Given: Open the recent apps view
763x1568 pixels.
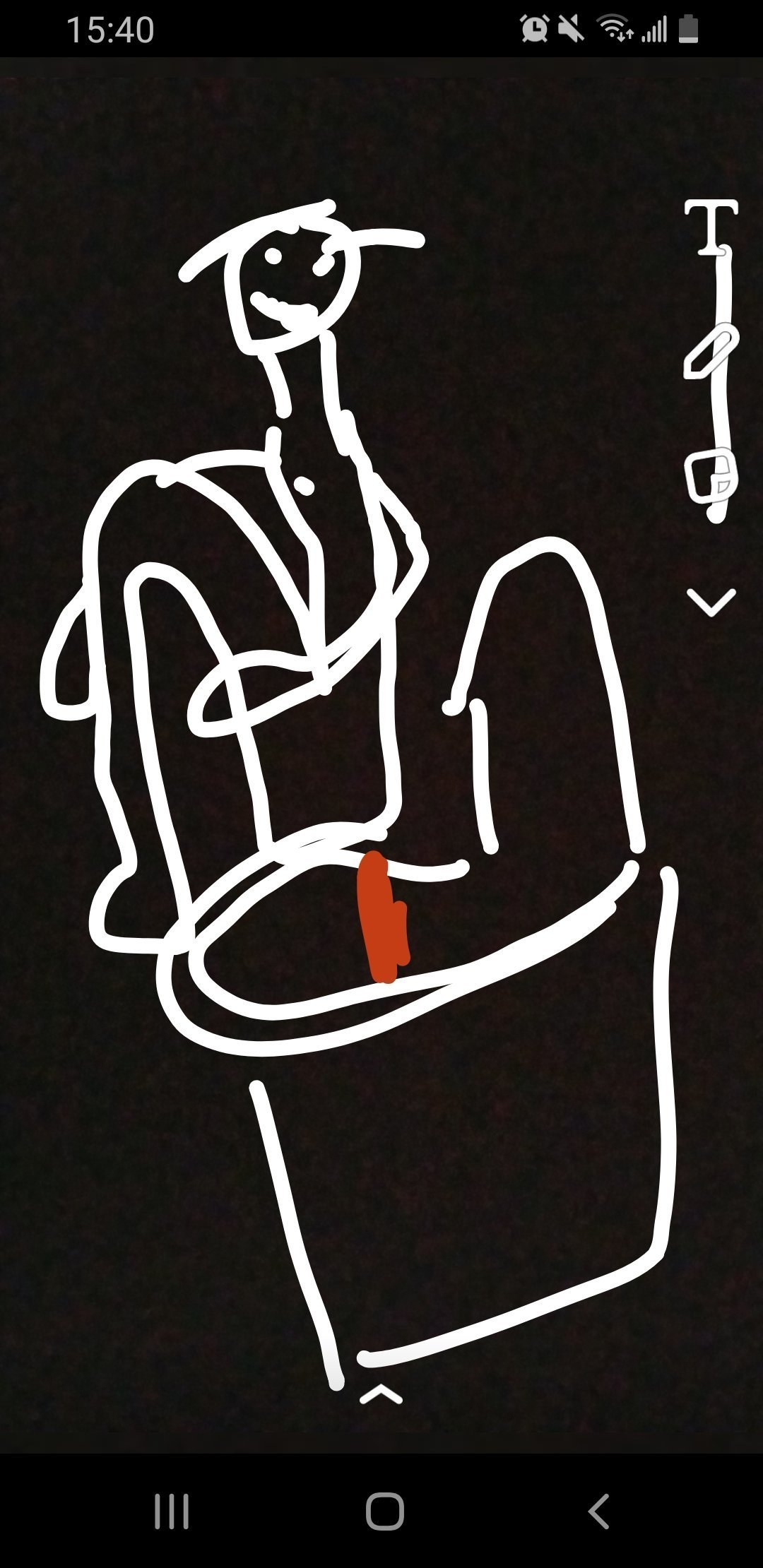Looking at the screenshot, I should click(172, 1511).
